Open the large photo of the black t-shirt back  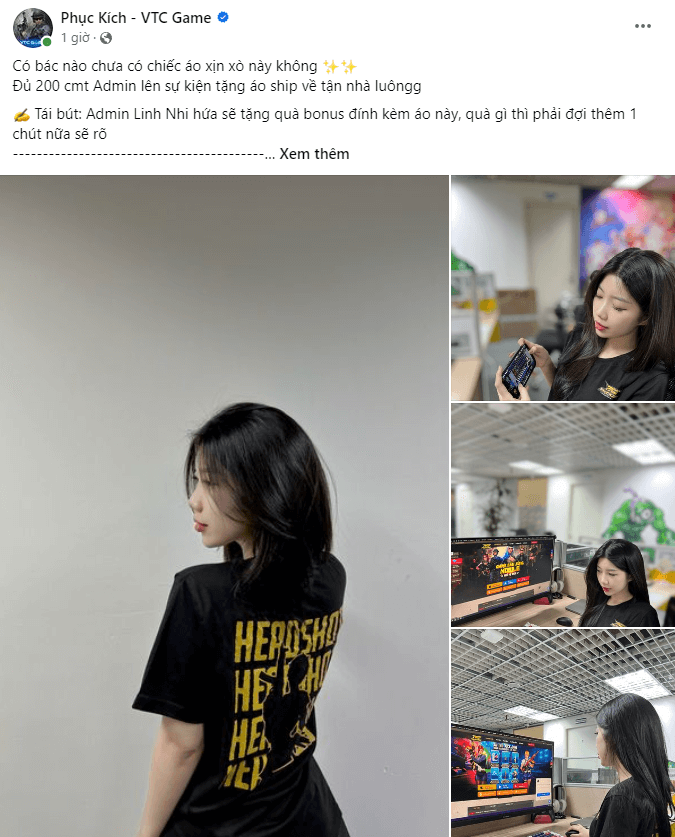coord(224,506)
